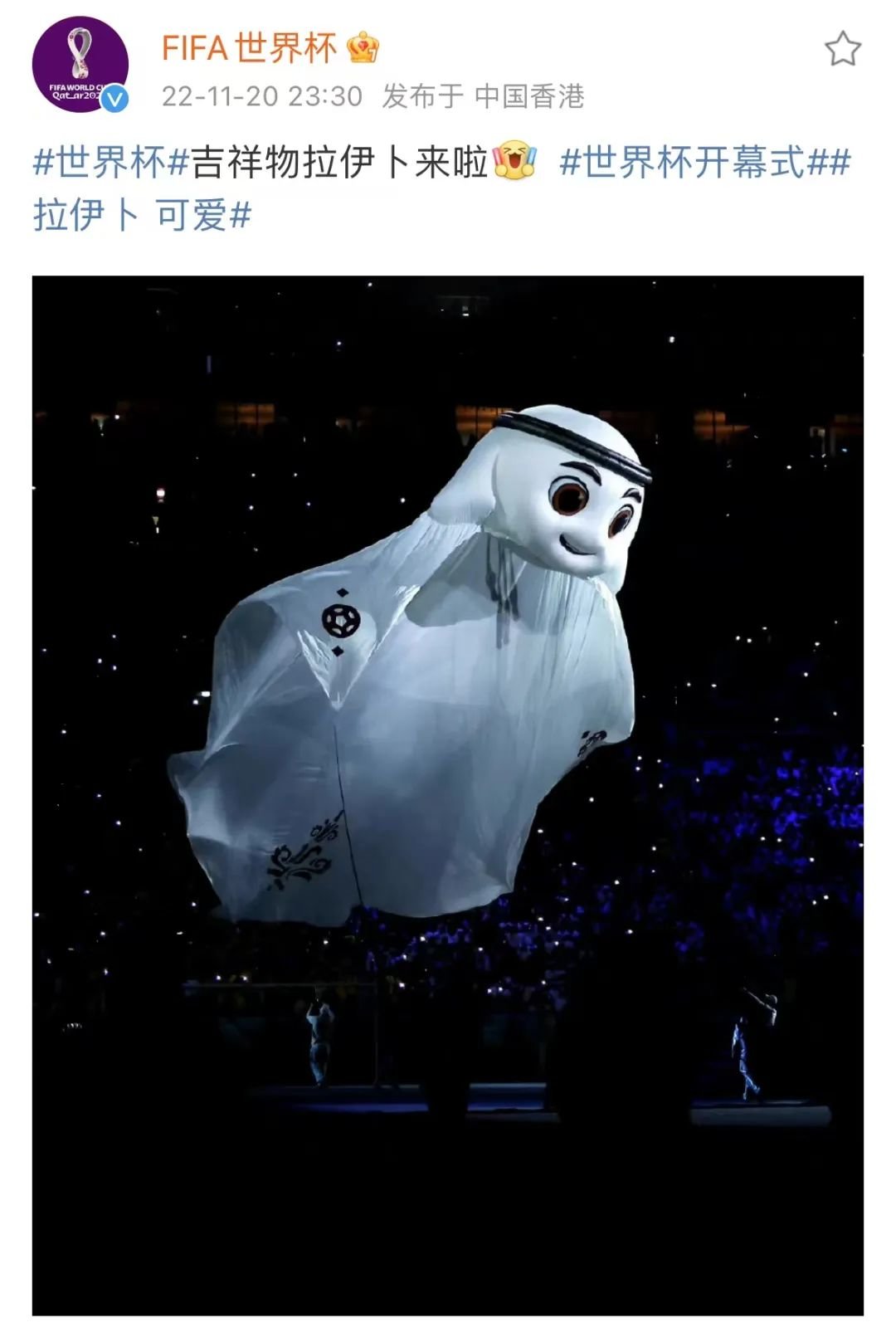Favorite this post with the star icon

(x=842, y=49)
